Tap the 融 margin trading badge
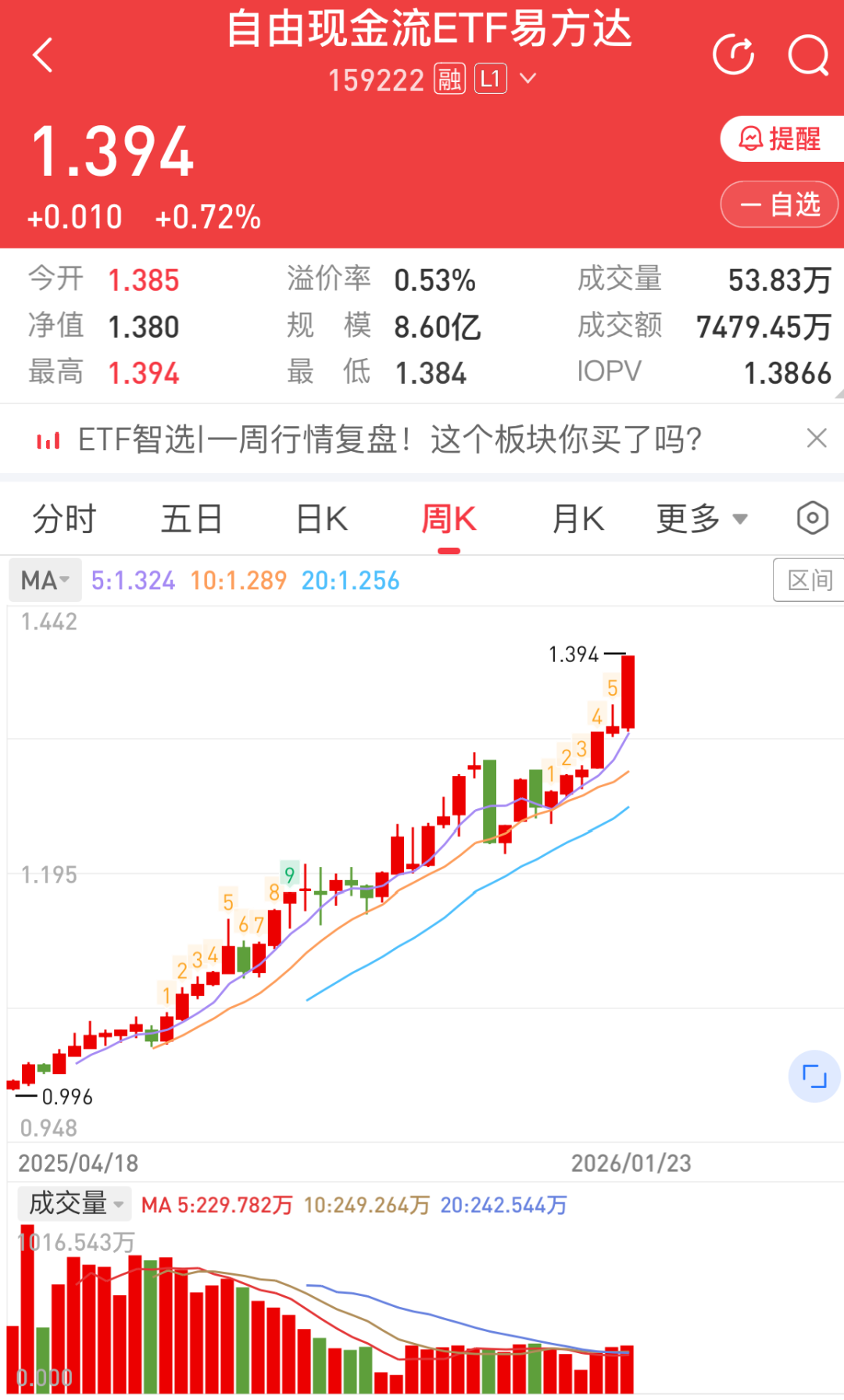The width and height of the screenshot is (844, 1400). point(449,78)
